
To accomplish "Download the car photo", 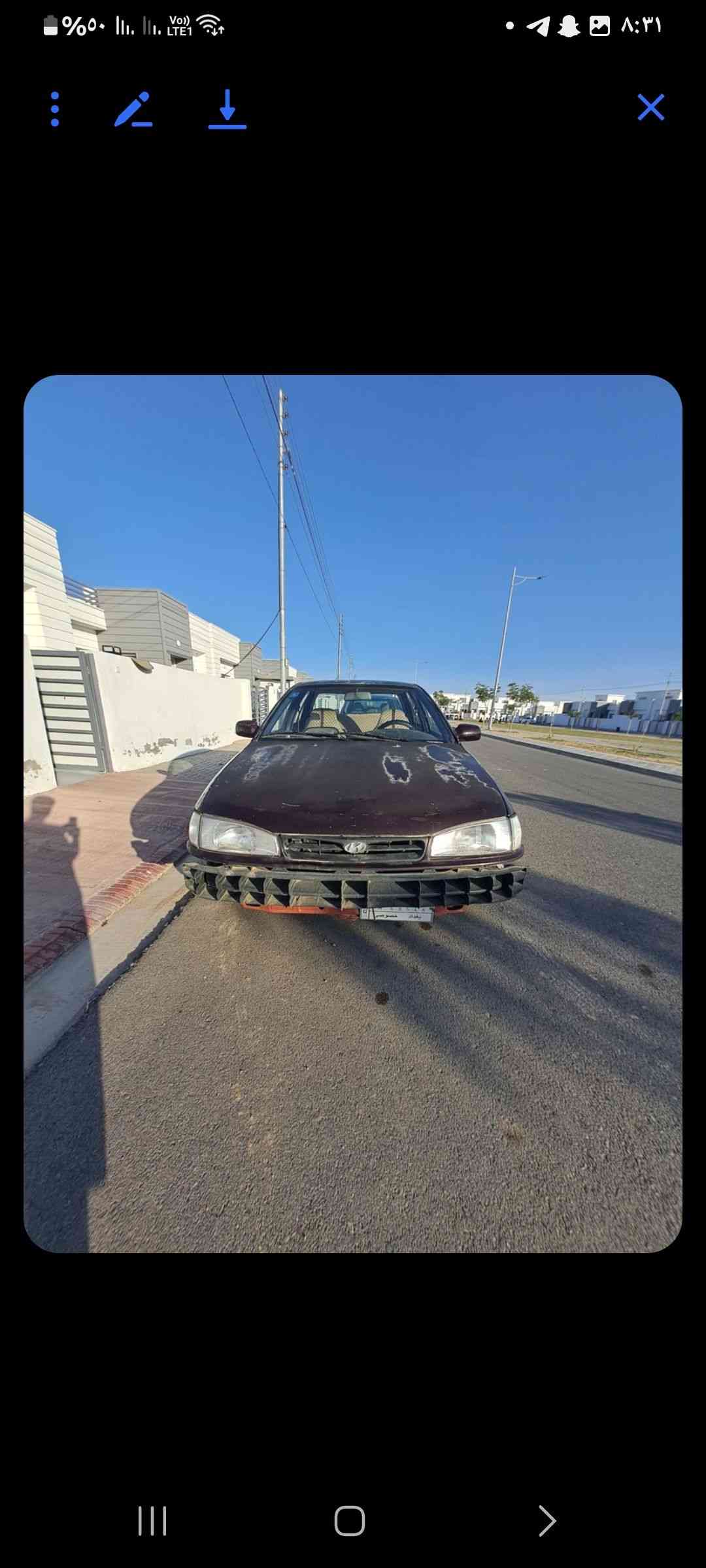I will (x=227, y=109).
